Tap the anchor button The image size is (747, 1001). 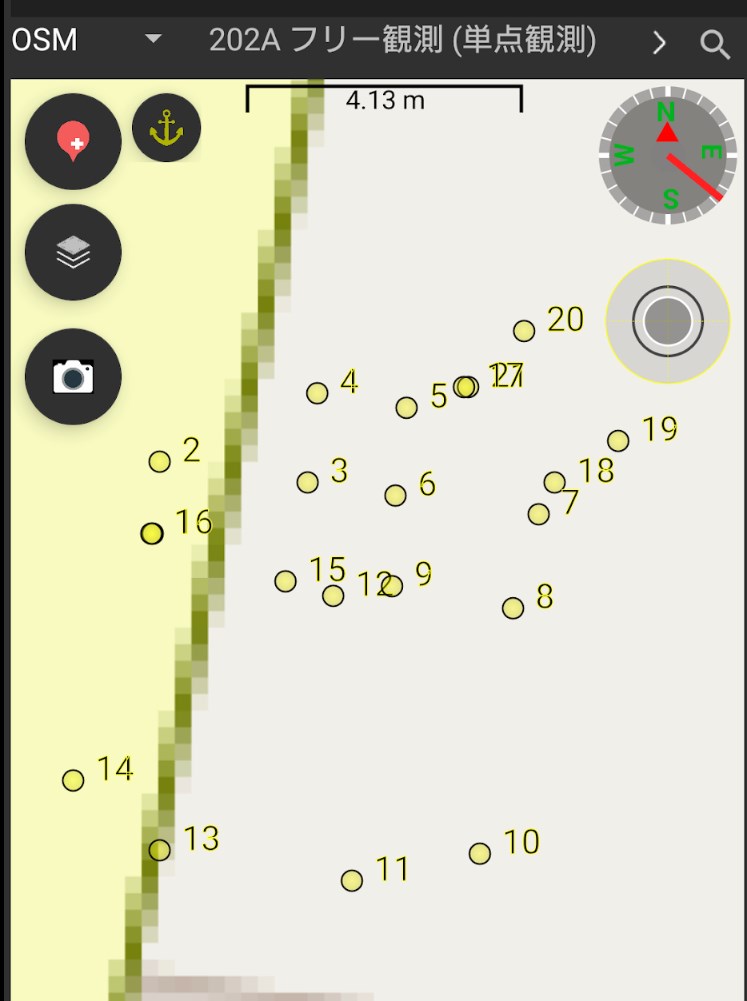[166, 128]
